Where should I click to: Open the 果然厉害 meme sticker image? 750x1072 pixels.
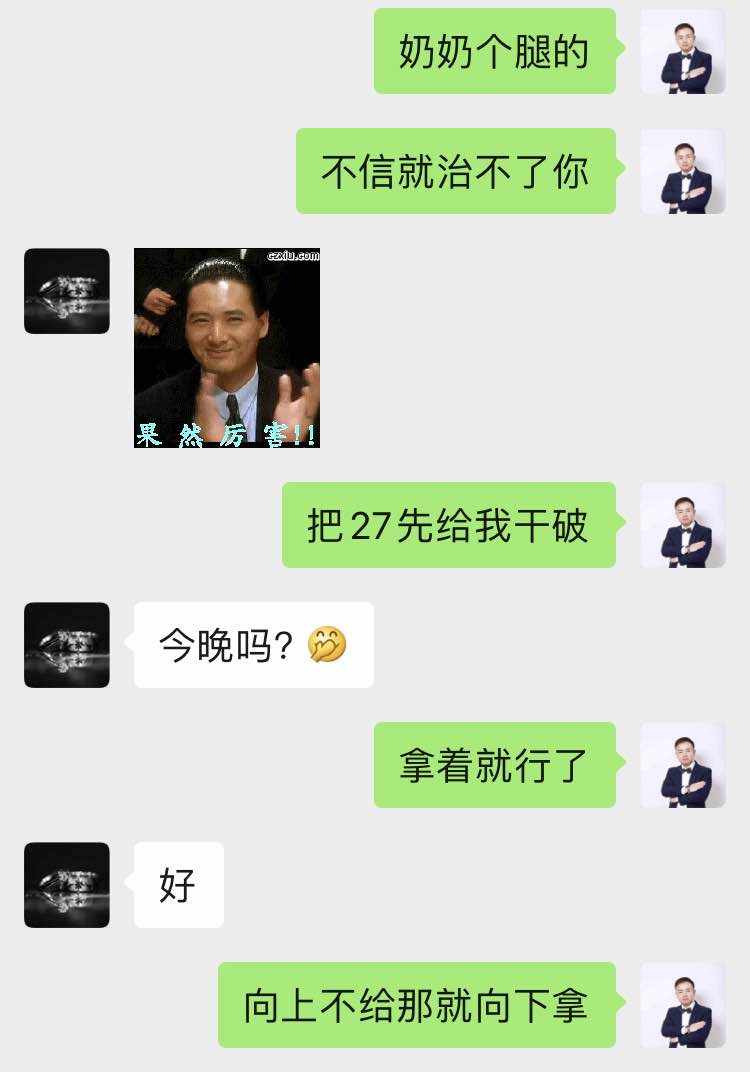(227, 348)
